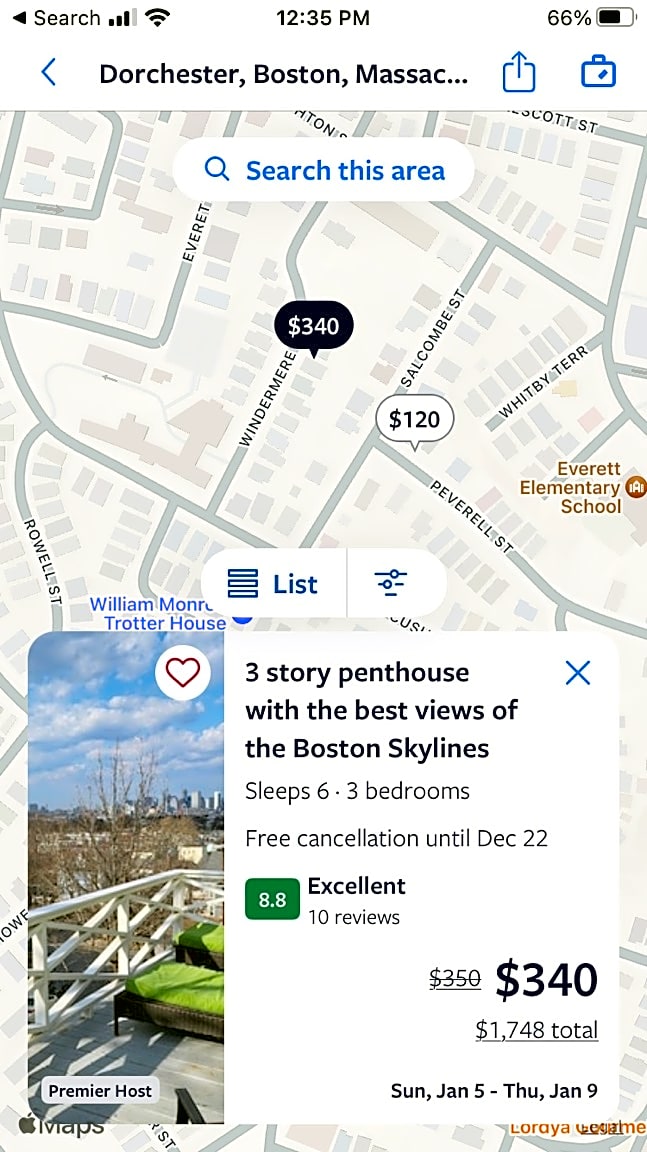Screen dimensions: 647x1152
Task: Open the trips suitcase icon
Action: 598,73
